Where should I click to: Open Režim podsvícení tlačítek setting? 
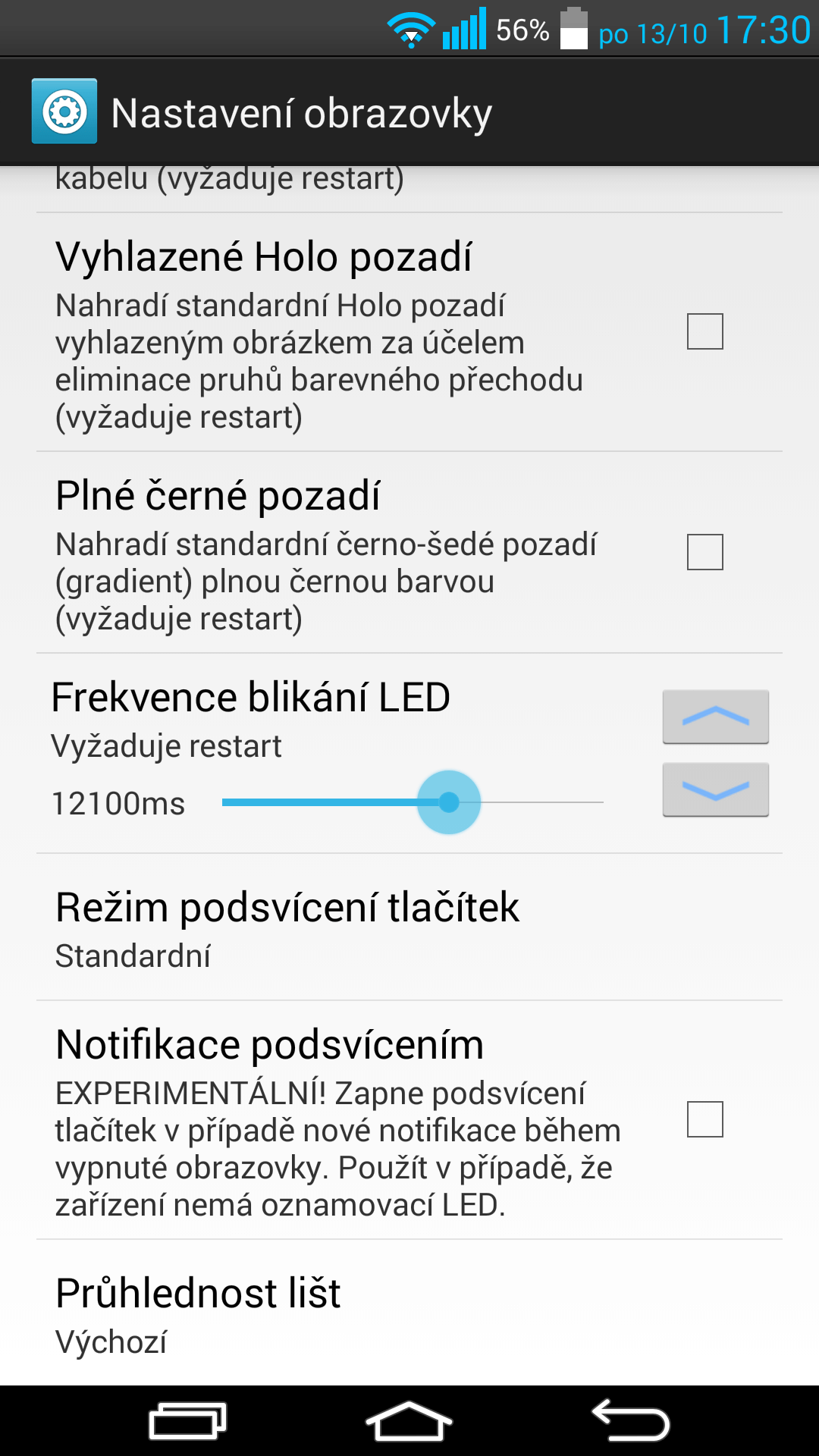coord(409,927)
